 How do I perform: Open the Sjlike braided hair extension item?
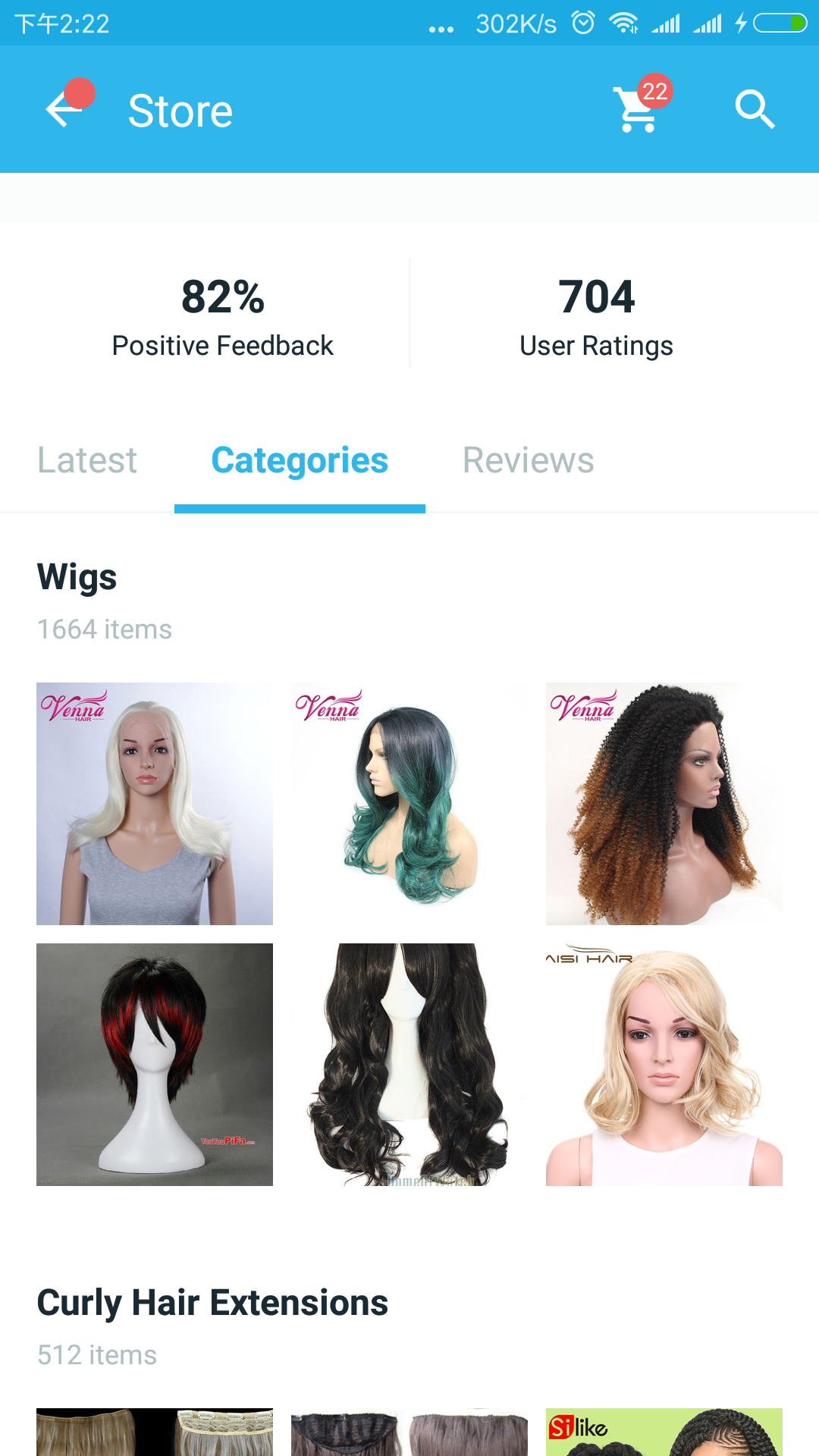664,1432
